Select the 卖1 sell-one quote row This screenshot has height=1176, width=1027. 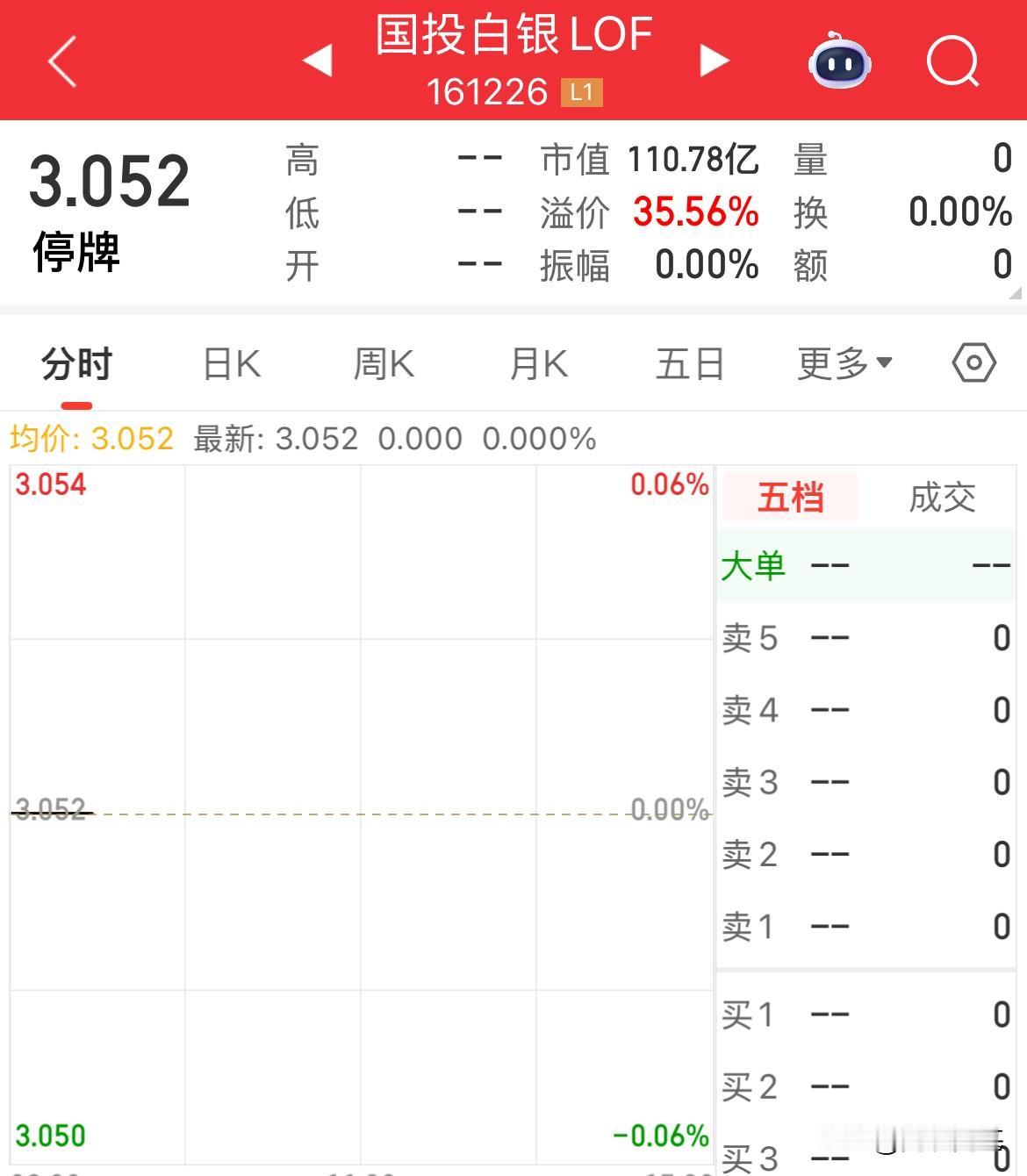point(865,927)
